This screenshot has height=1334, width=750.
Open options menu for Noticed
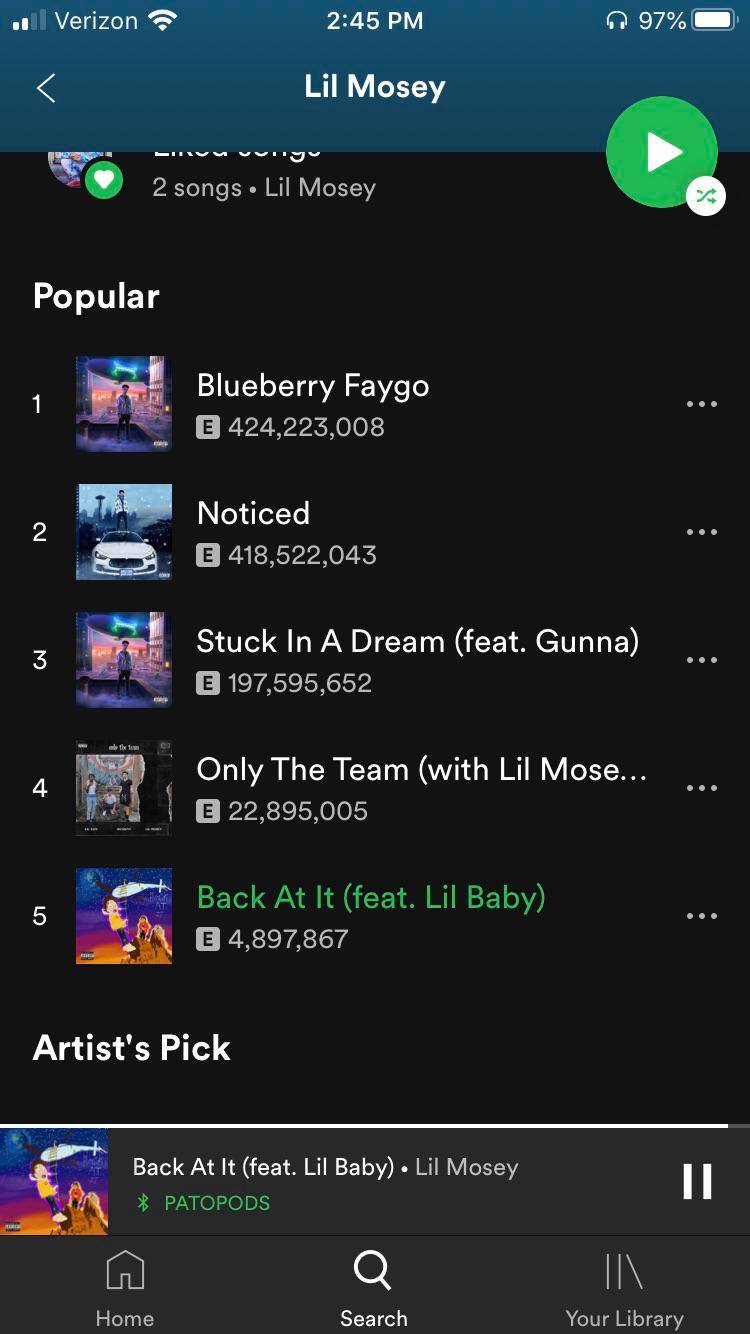(x=702, y=531)
